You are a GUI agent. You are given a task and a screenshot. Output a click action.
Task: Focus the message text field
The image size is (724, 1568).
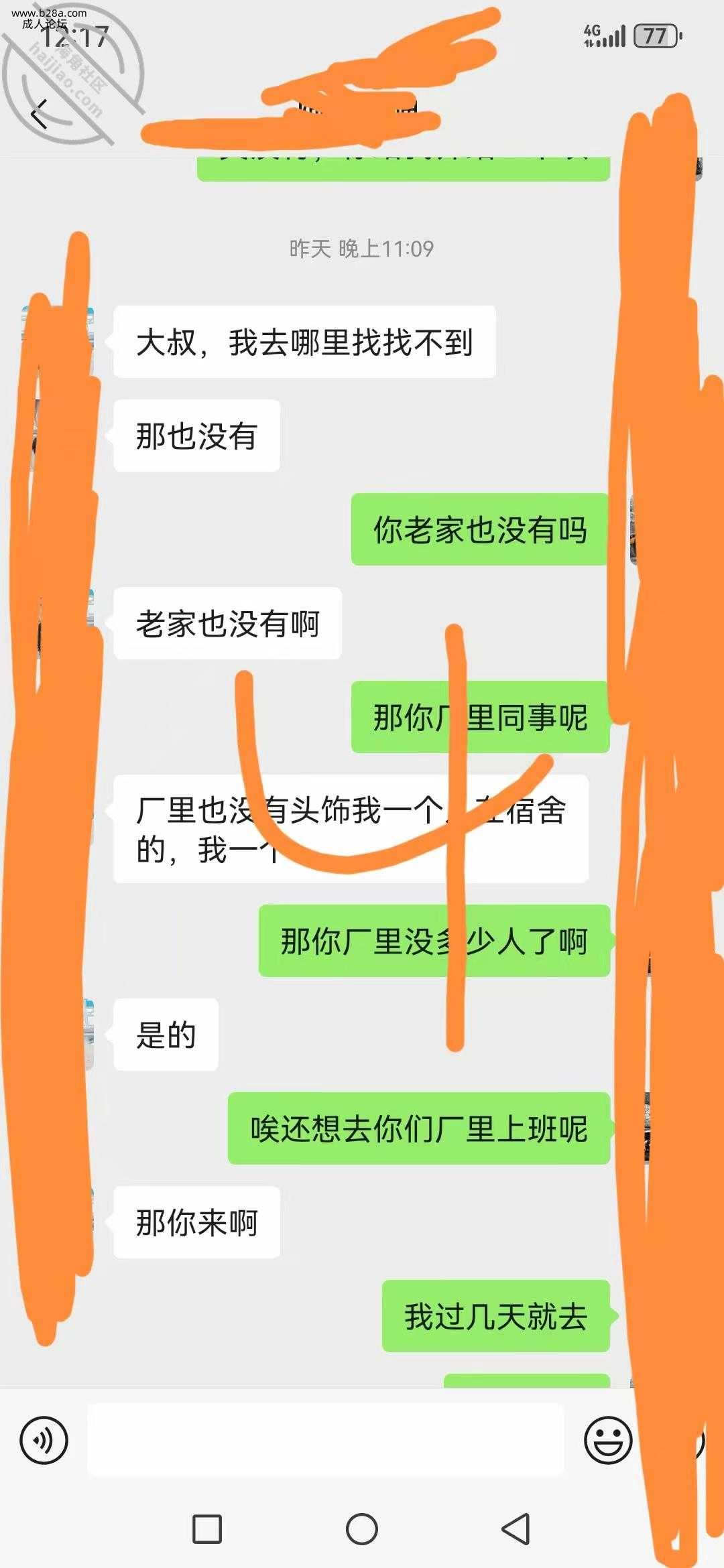point(326,1439)
